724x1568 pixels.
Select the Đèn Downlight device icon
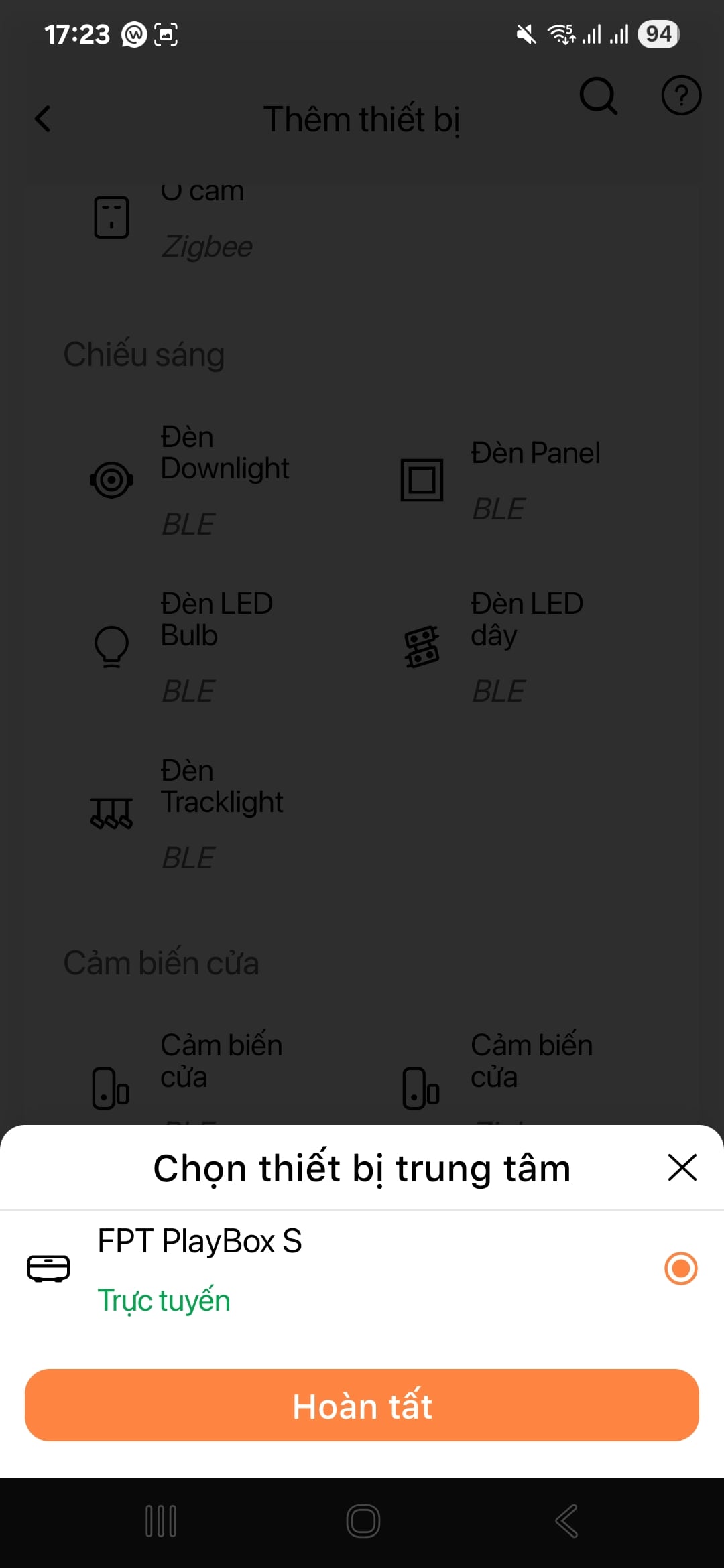tap(111, 480)
